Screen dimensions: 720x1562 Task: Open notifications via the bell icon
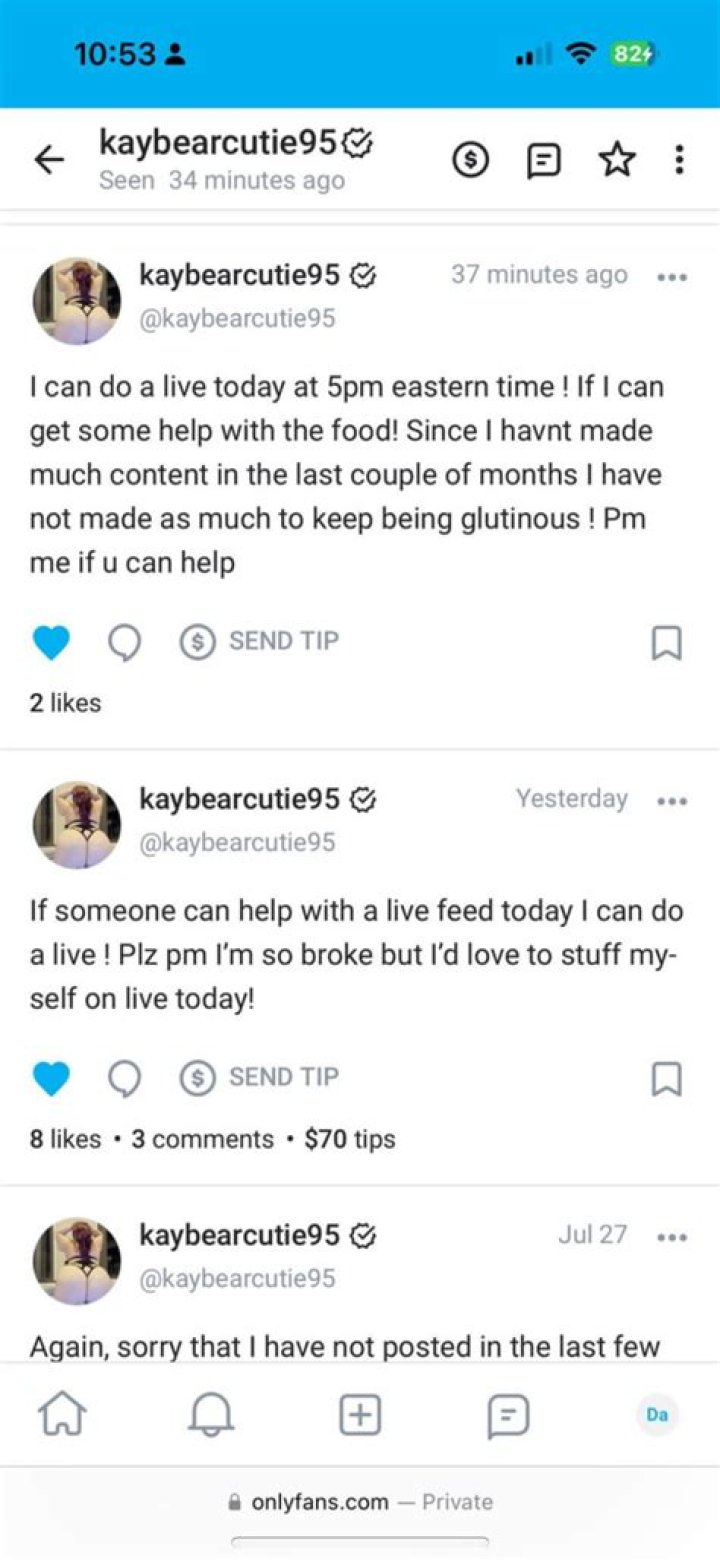click(x=211, y=1415)
